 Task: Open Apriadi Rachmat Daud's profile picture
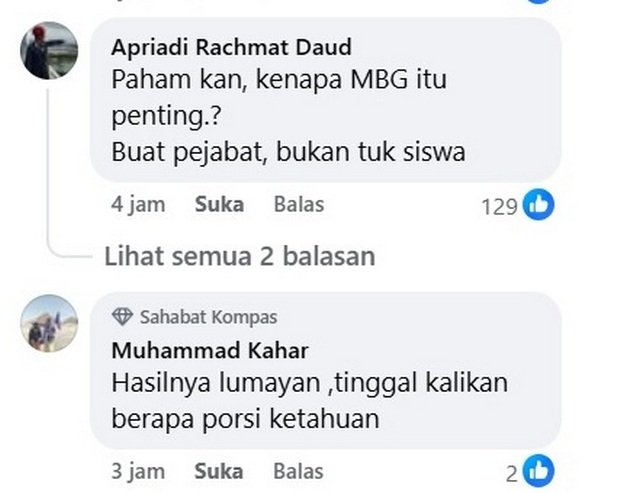click(49, 51)
